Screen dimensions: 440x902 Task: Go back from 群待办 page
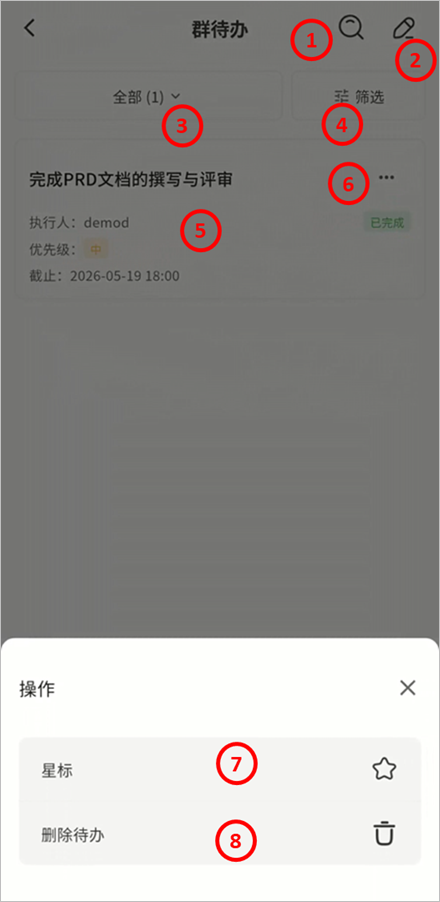click(x=30, y=28)
